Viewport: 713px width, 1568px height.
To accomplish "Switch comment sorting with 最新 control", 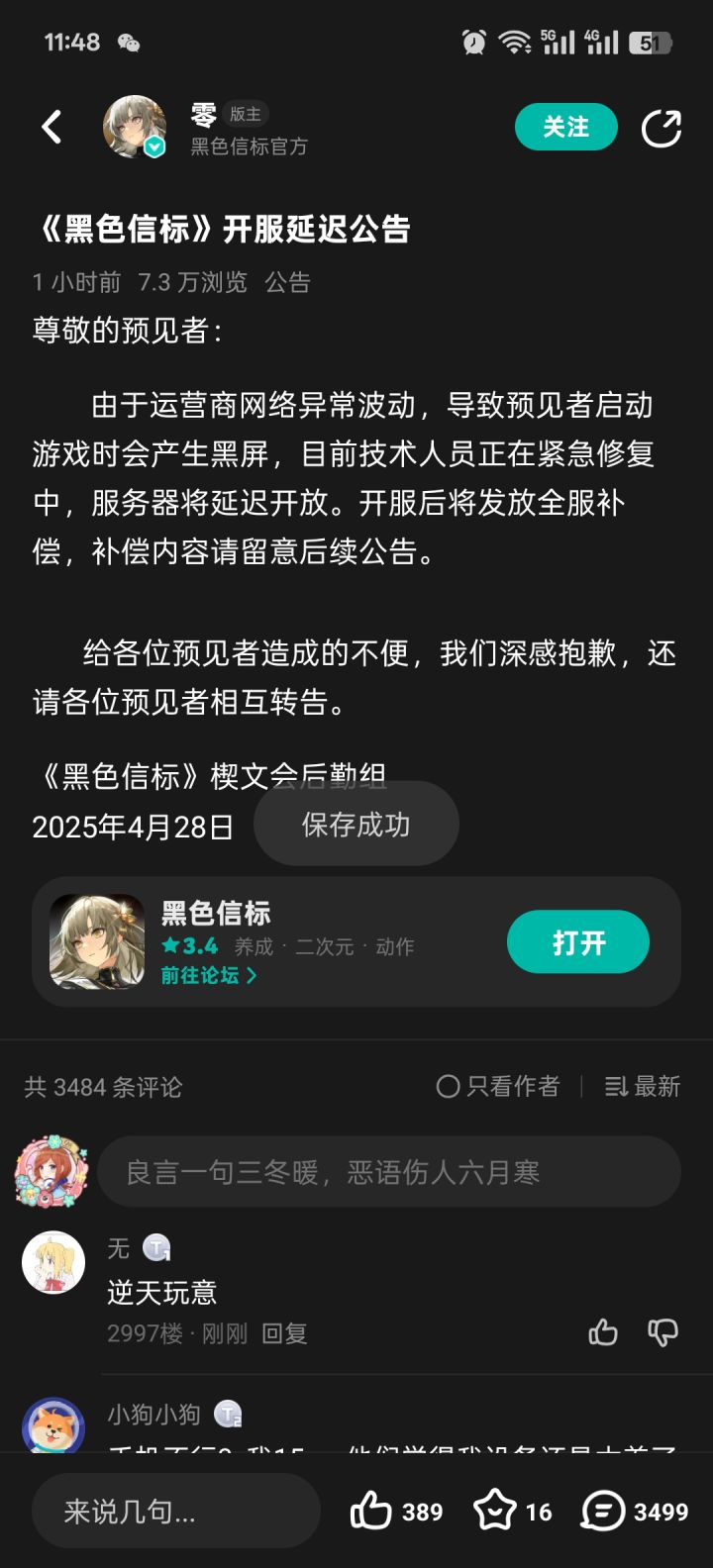I will (x=642, y=1086).
